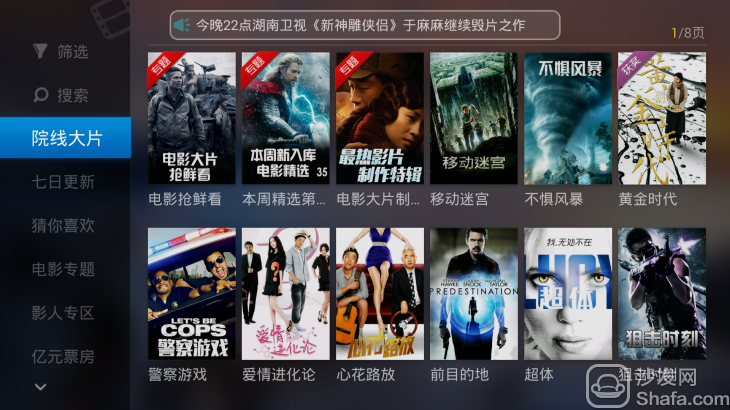This screenshot has height=410, width=730.
Task: Open the 电影专题 category
Action: (x=63, y=269)
